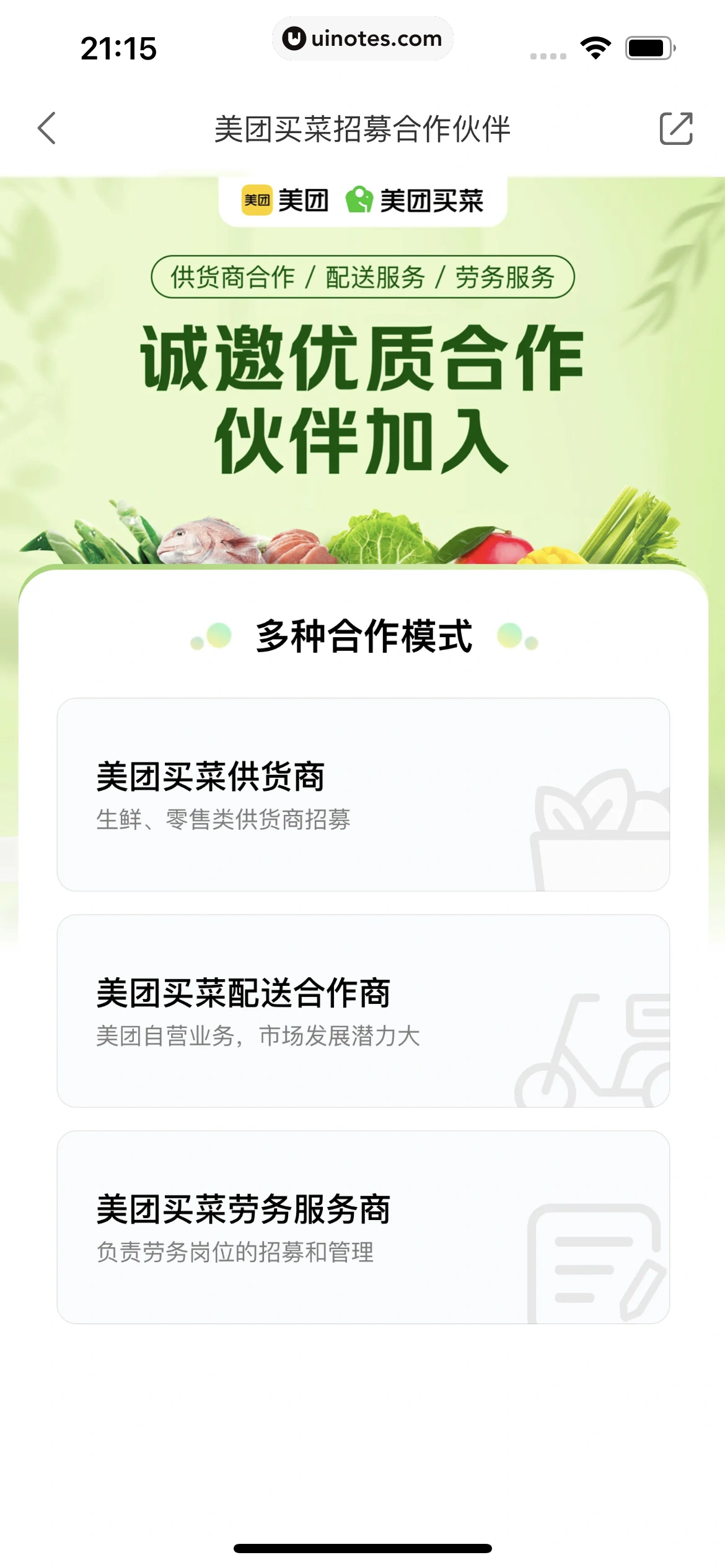725x1568 pixels.
Task: Tap the page title 美团买菜招募合作伙伴
Action: pos(362,129)
